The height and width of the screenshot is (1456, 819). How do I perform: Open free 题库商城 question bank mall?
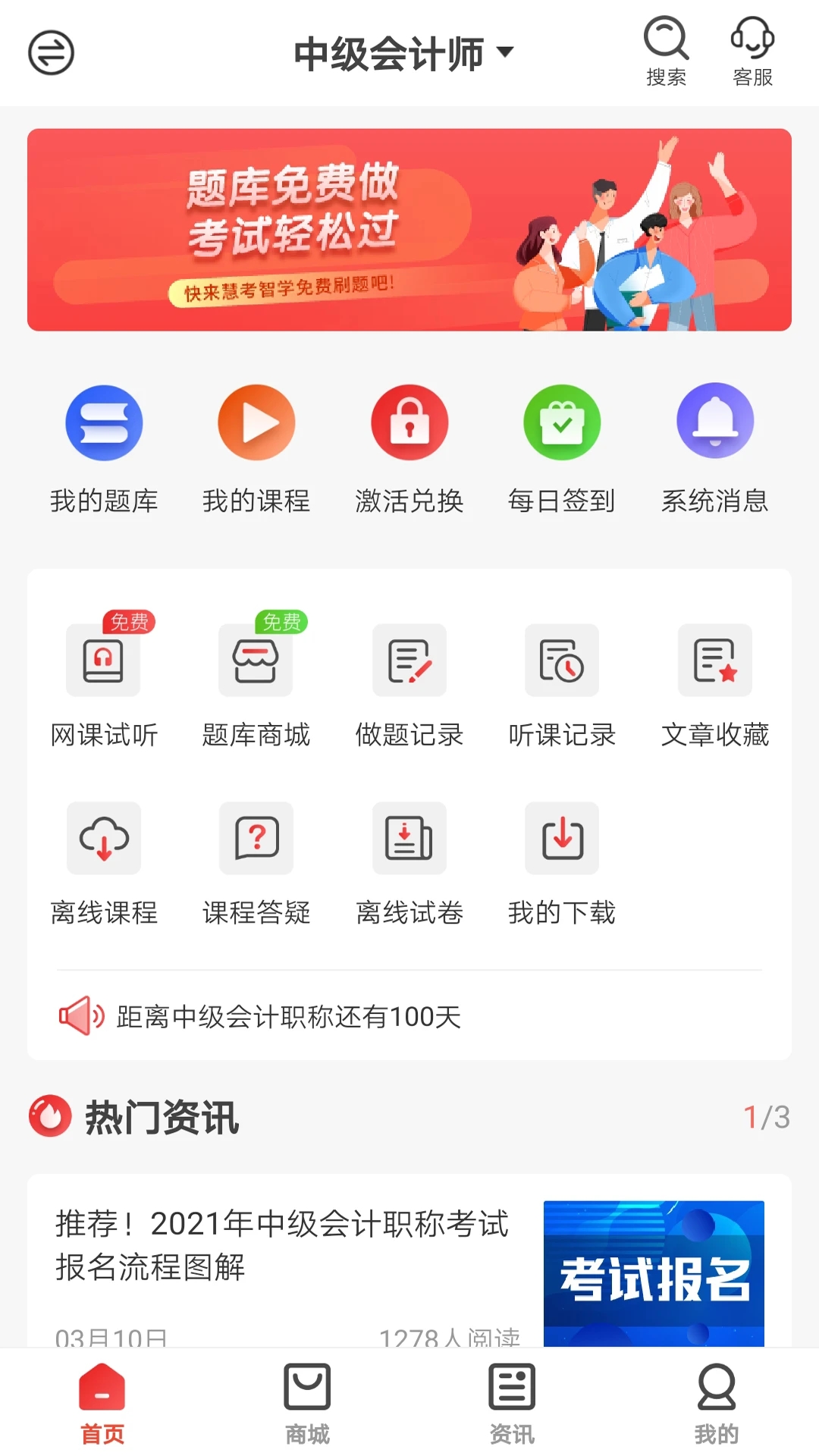[256, 682]
